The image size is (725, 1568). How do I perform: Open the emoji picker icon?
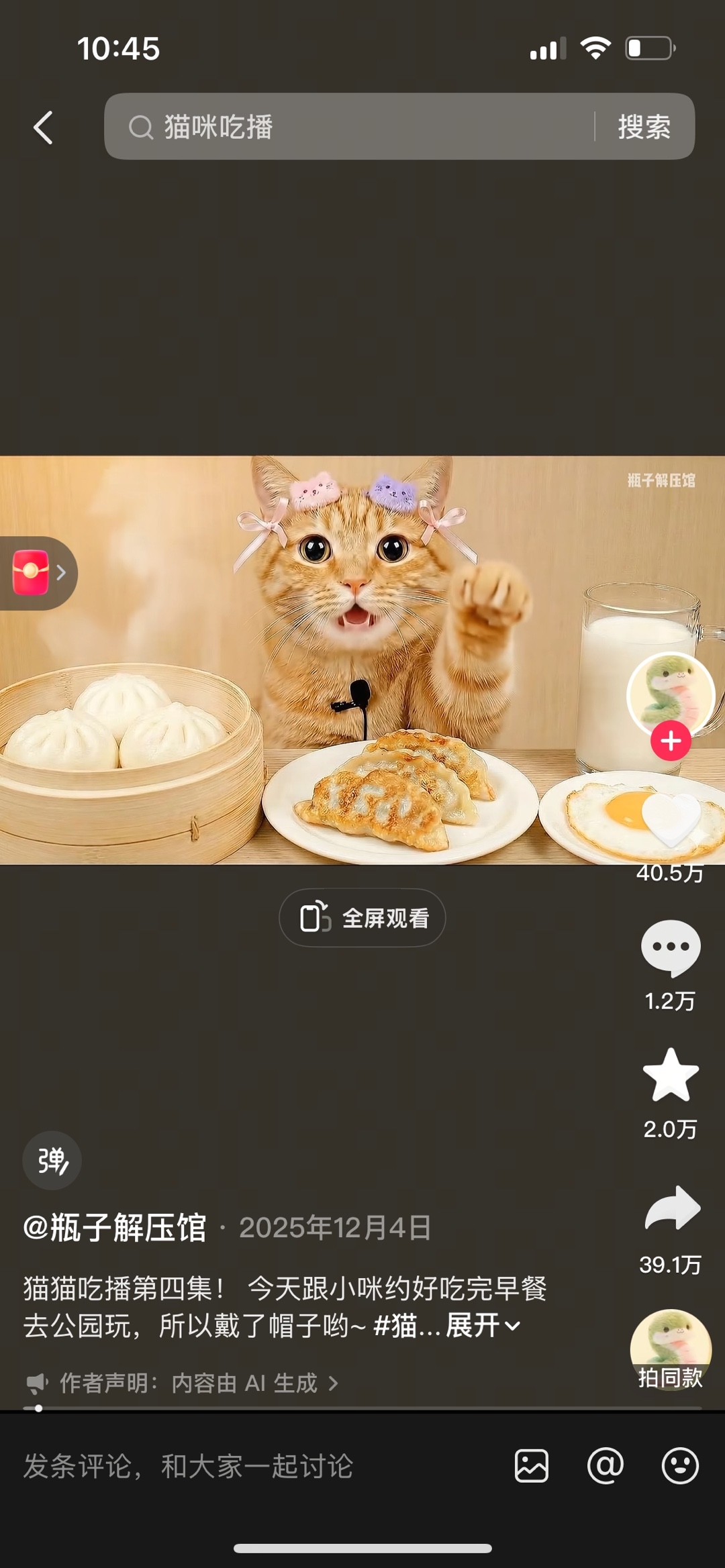tap(680, 1466)
